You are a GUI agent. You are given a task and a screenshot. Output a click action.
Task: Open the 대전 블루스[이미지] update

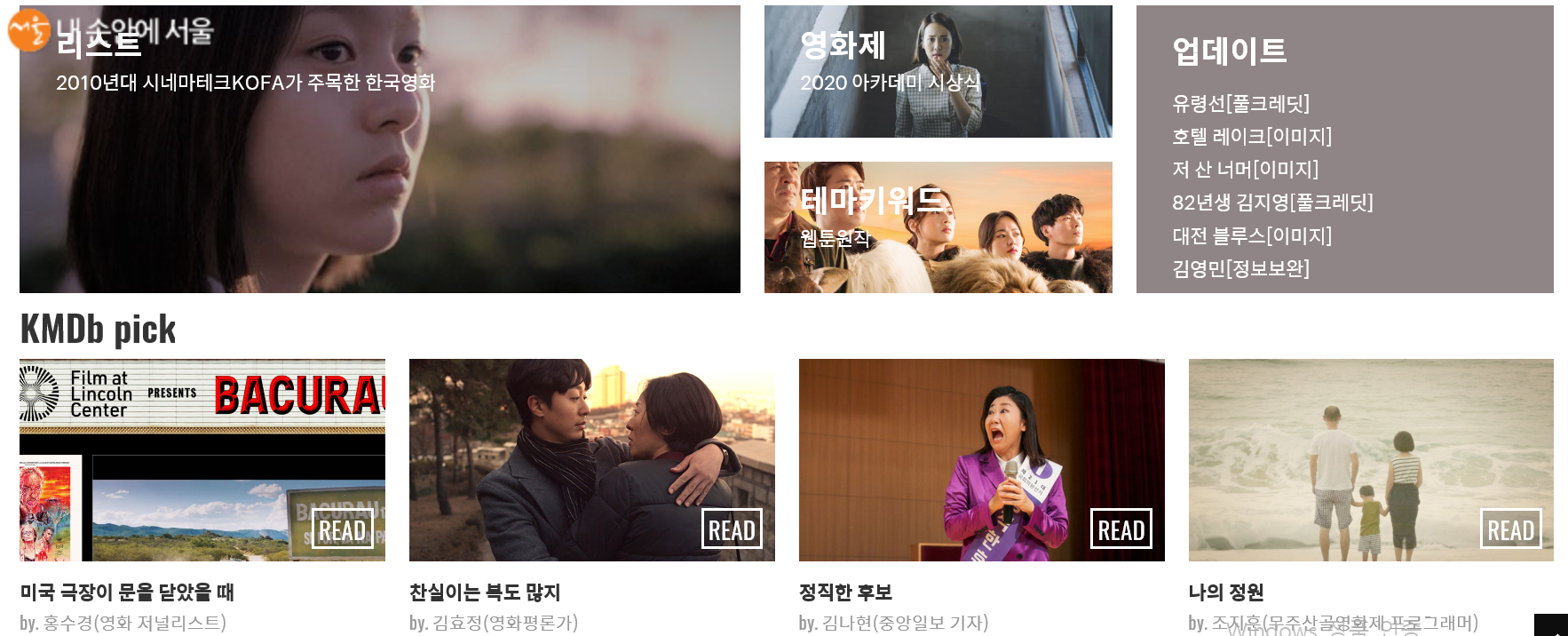[x=1251, y=236]
